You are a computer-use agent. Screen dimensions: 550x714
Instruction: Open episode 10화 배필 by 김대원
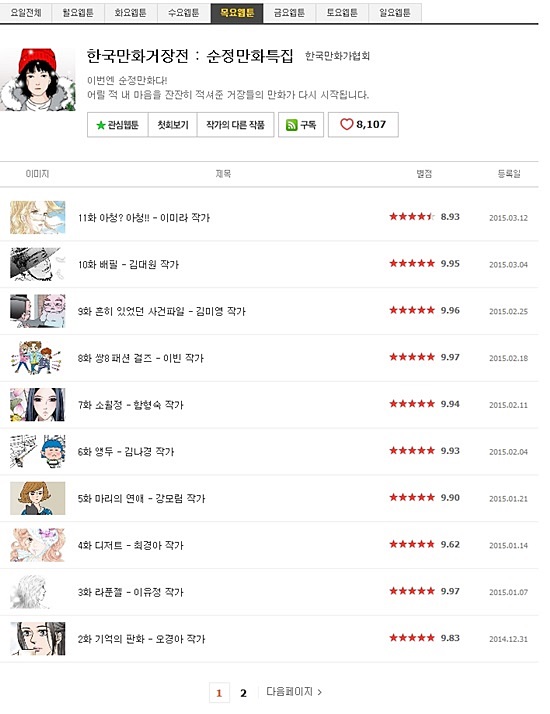coord(128,265)
